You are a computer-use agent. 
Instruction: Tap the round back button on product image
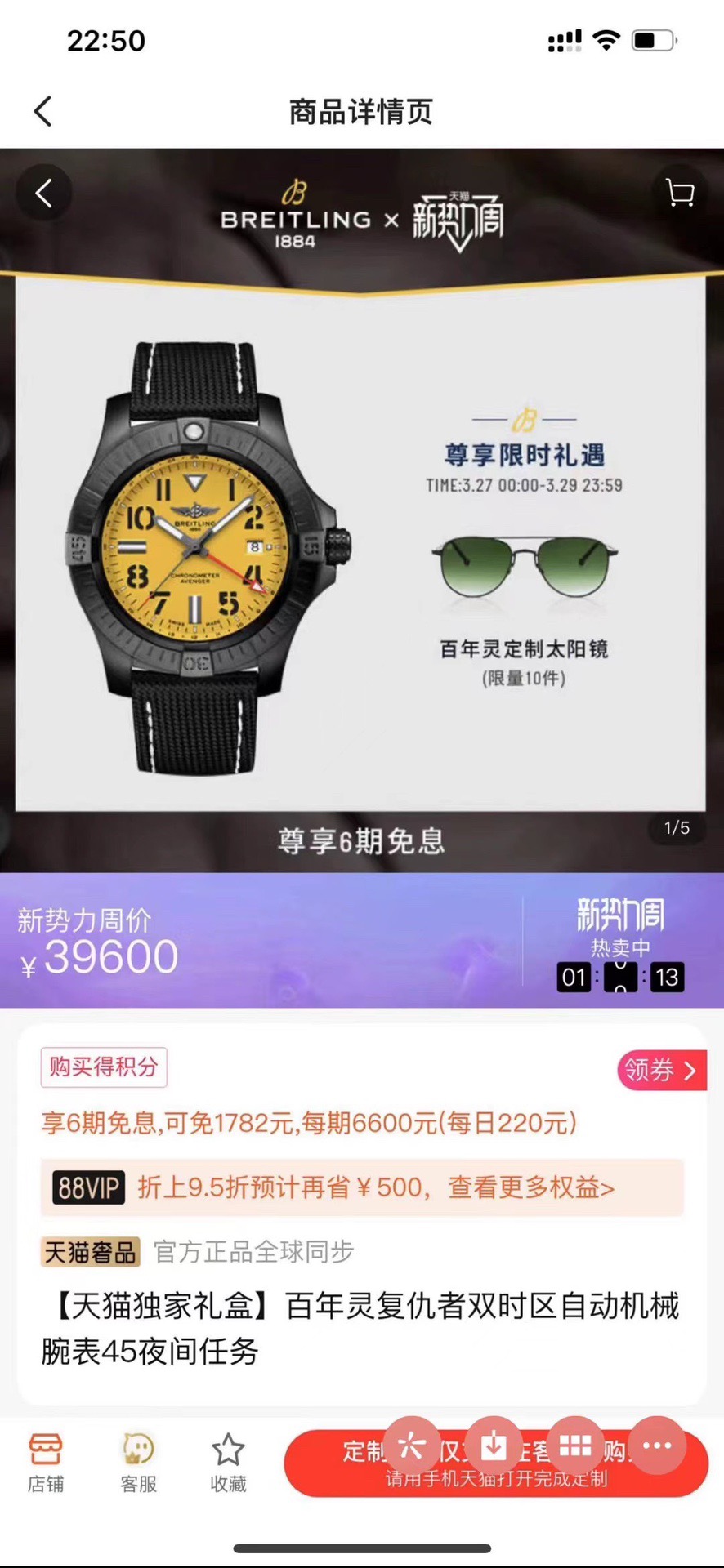tap(44, 194)
